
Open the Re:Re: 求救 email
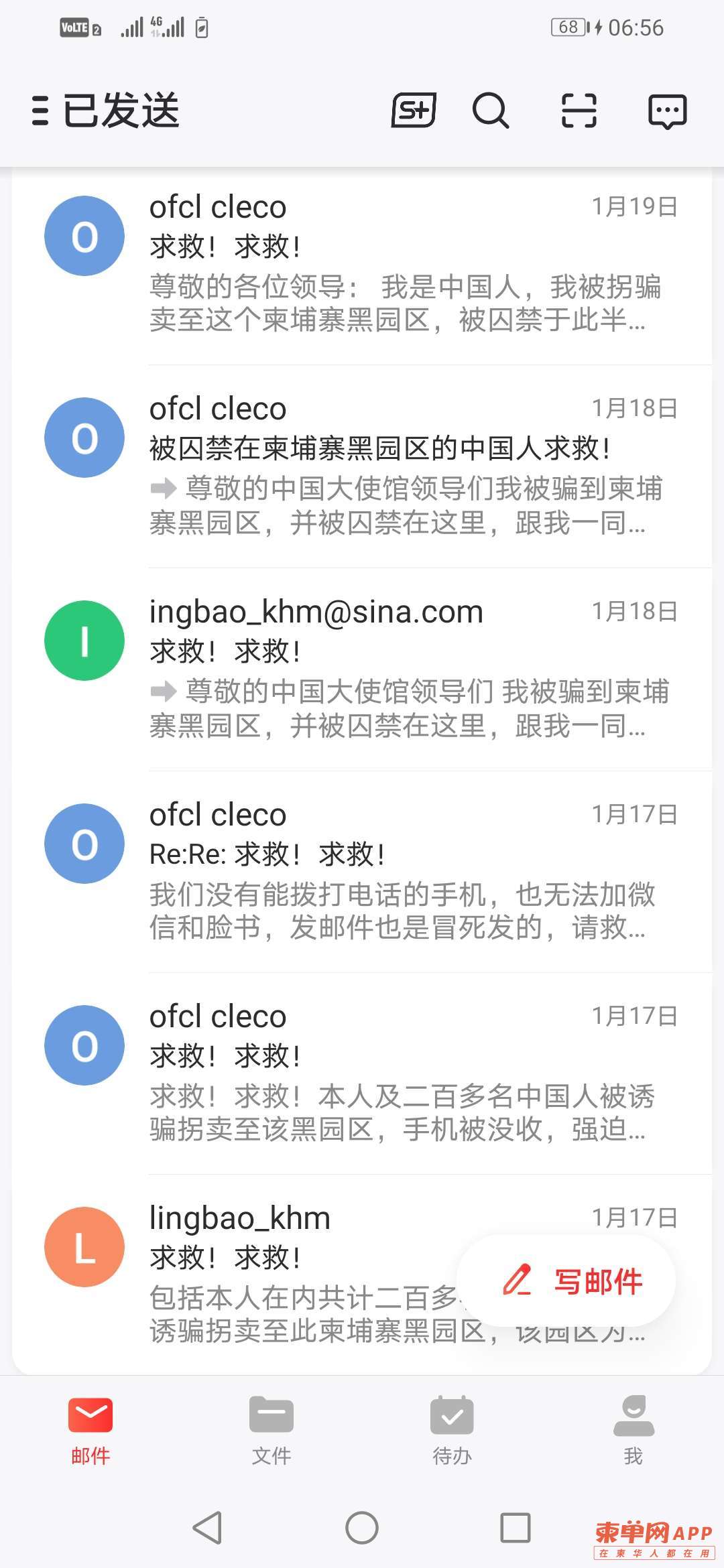362,871
